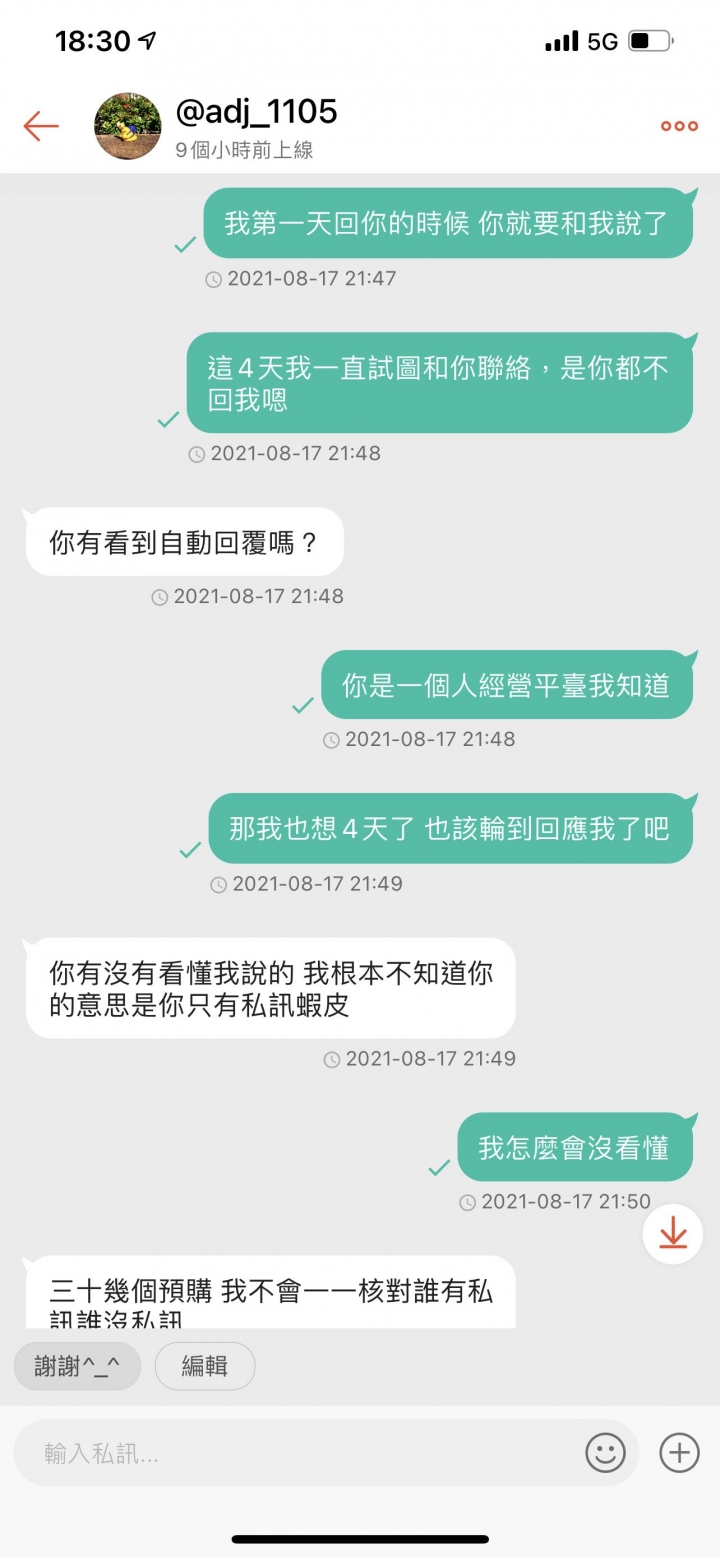
Task: Open seller profile by tapping @adj_1105
Action: coord(256,113)
